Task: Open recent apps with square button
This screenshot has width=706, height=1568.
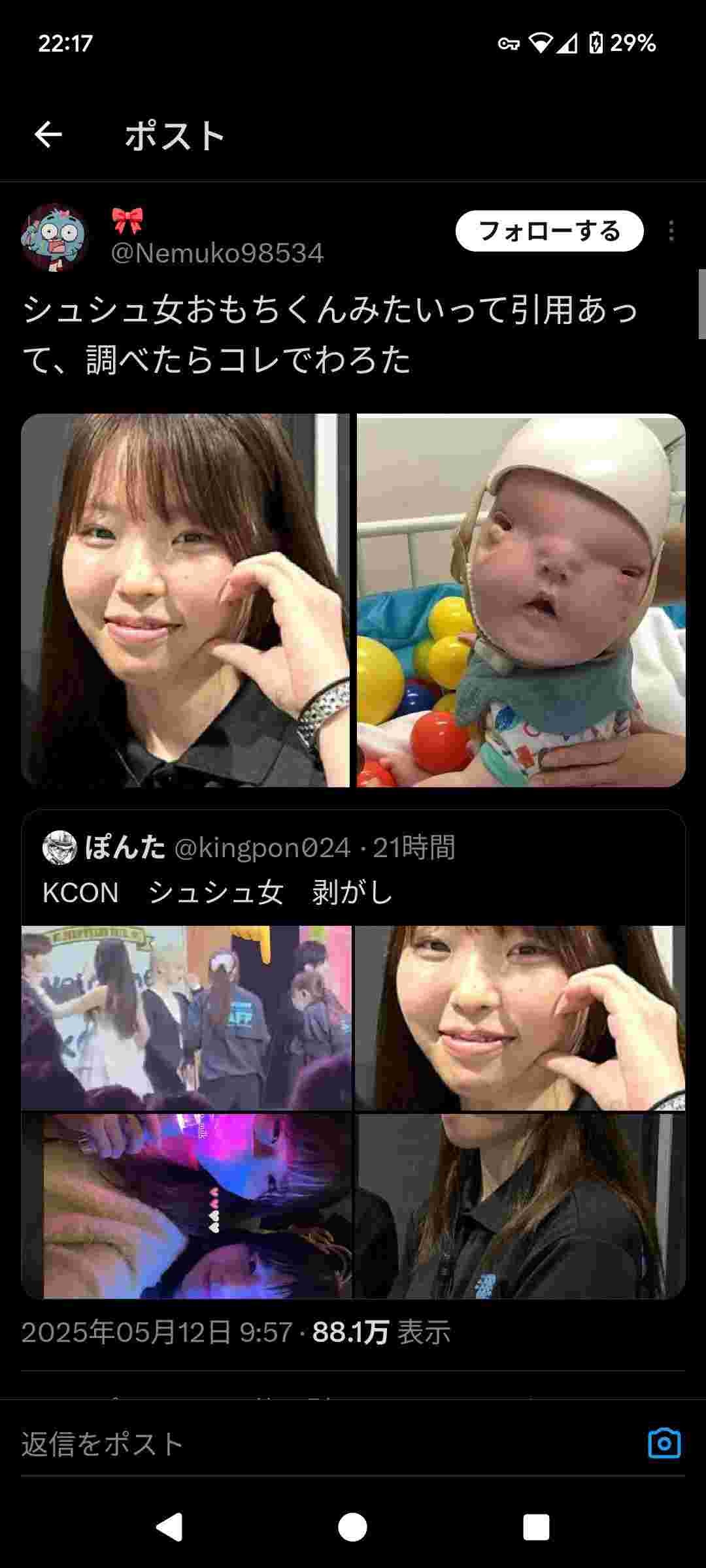Action: (x=536, y=1527)
